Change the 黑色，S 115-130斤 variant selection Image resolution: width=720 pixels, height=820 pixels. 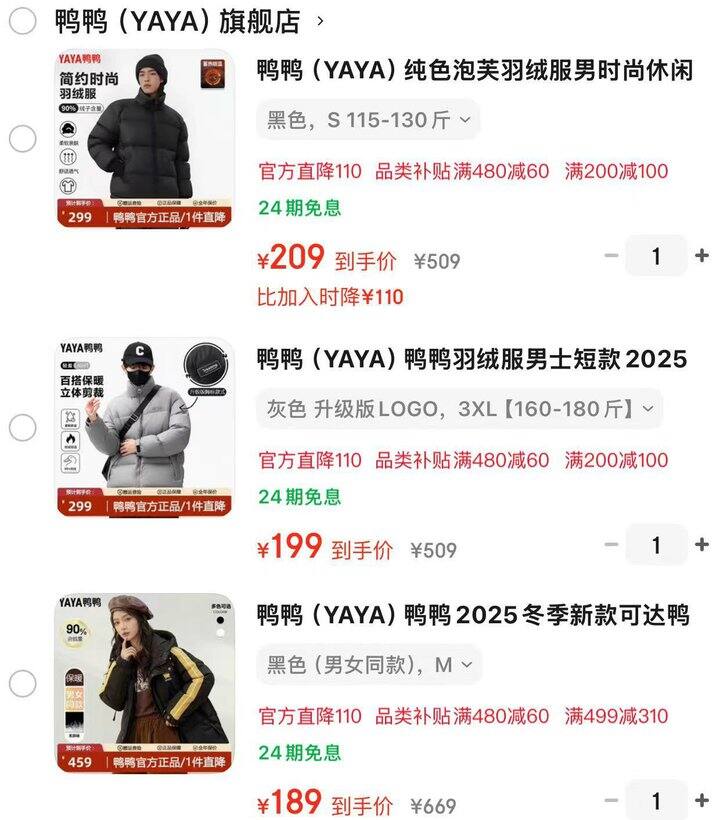[368, 121]
